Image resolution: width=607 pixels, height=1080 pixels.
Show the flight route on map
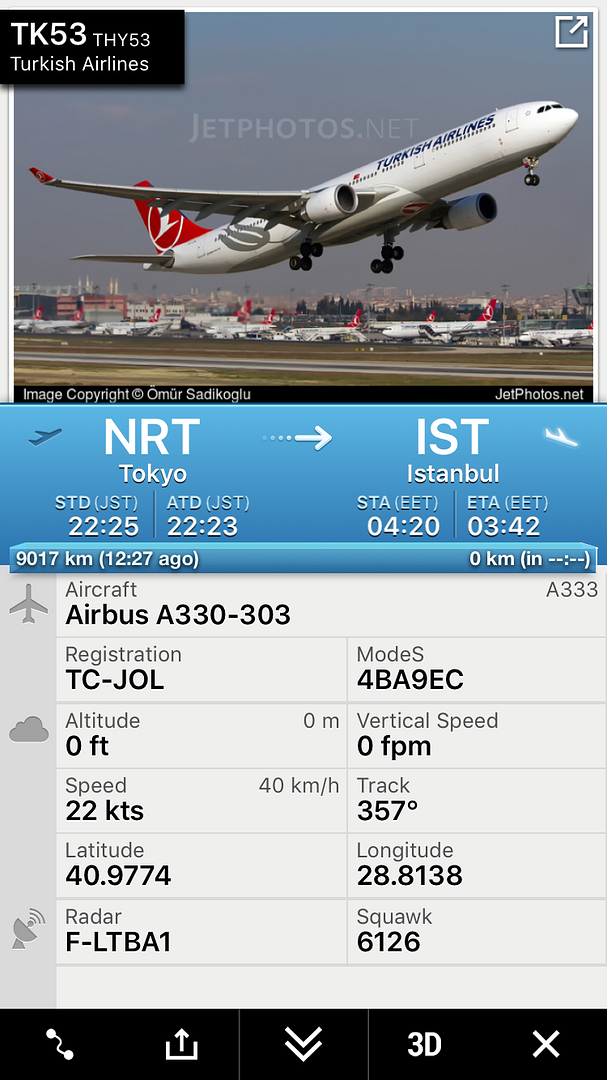[x=60, y=1045]
